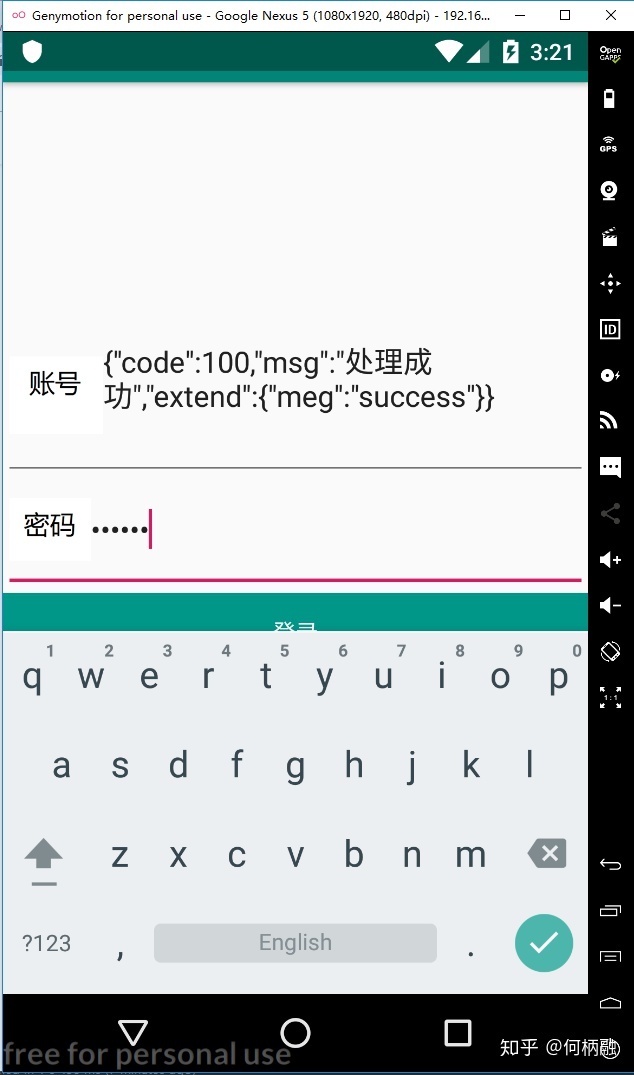Screen dimensions: 634x1075
Task: Focus the 密码 password field
Action: pyautogui.click(x=336, y=529)
